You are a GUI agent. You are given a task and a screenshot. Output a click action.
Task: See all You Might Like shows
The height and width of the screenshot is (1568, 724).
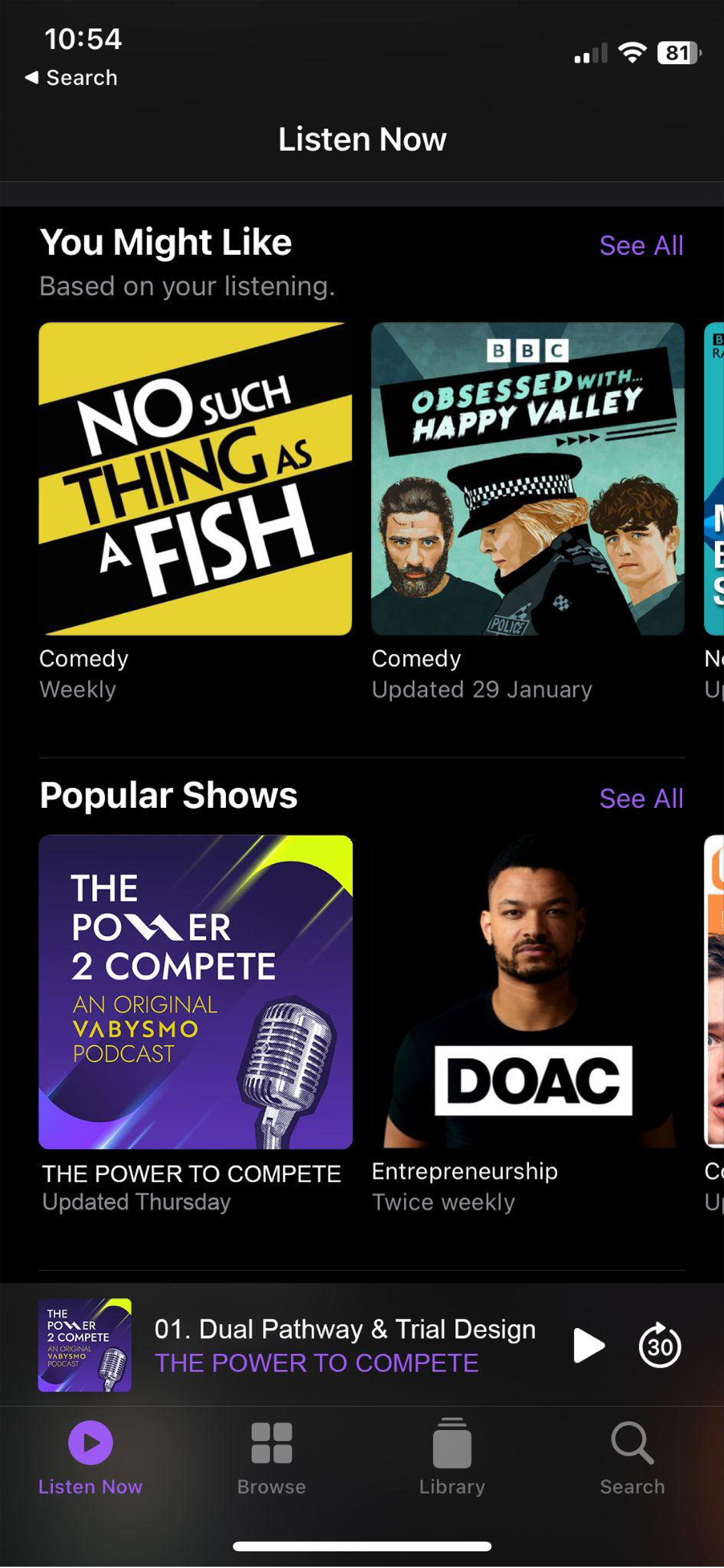click(x=641, y=245)
